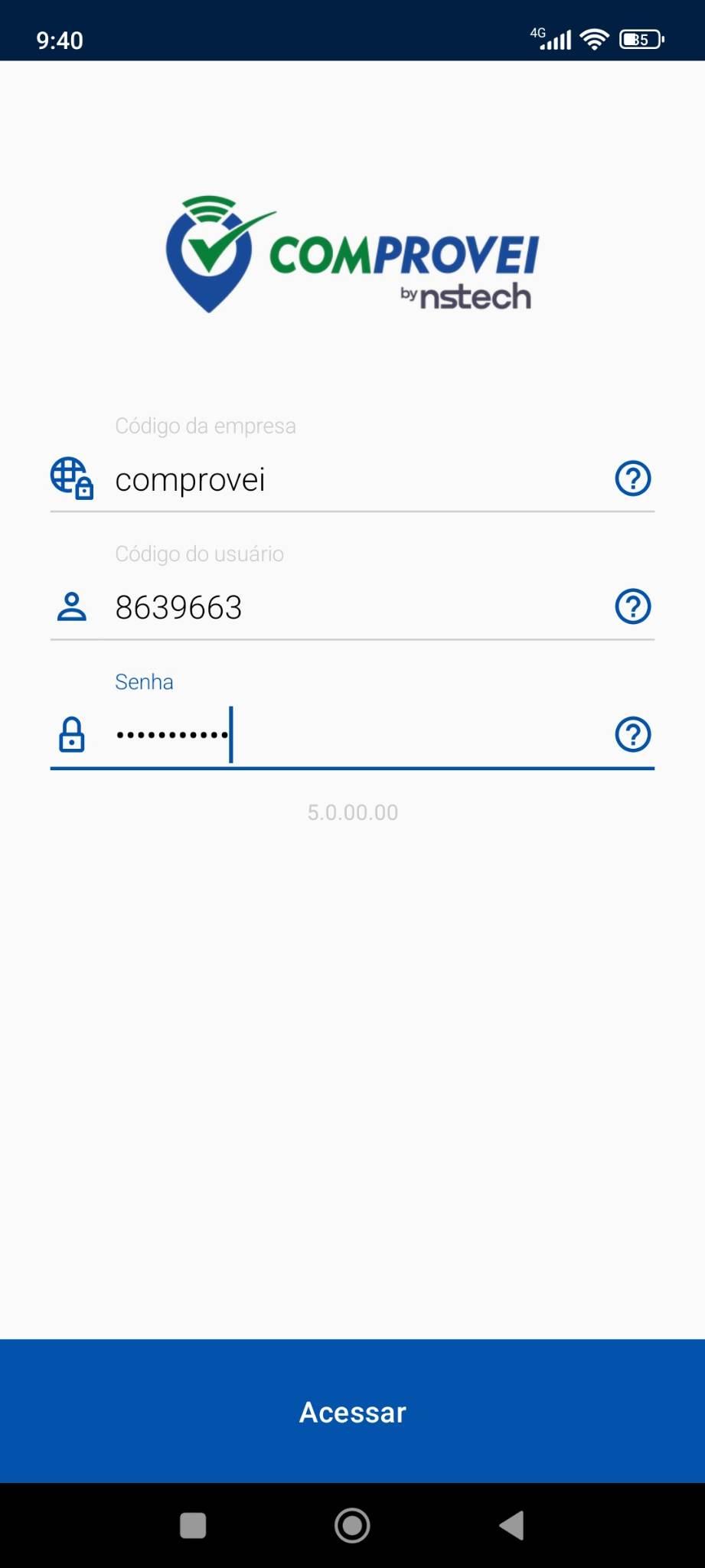705x1568 pixels.
Task: Tap the Código da empresa field
Action: click(352, 480)
